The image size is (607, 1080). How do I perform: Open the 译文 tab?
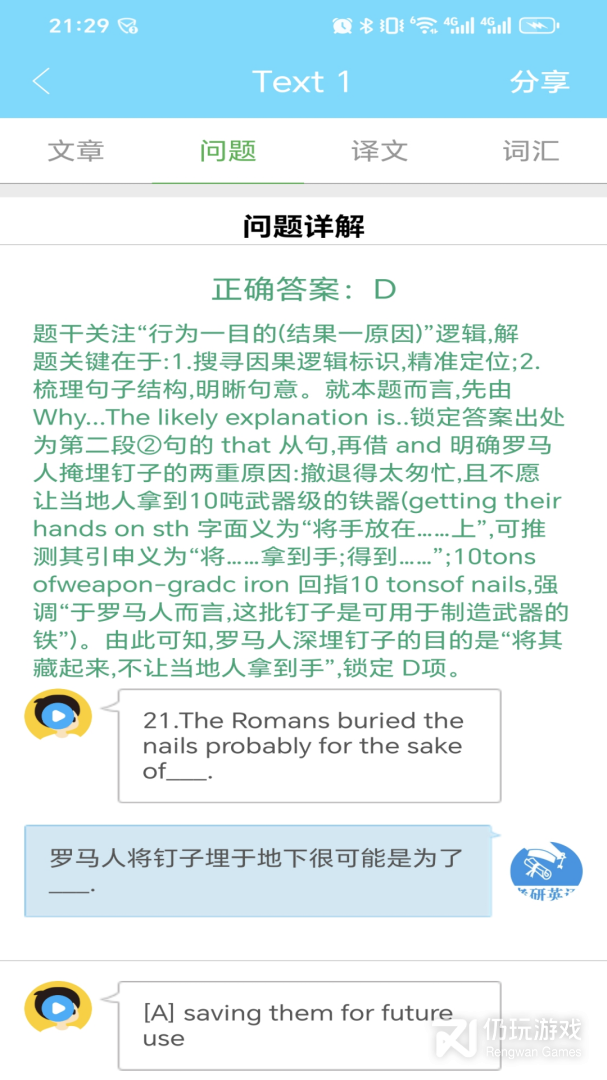click(x=379, y=151)
